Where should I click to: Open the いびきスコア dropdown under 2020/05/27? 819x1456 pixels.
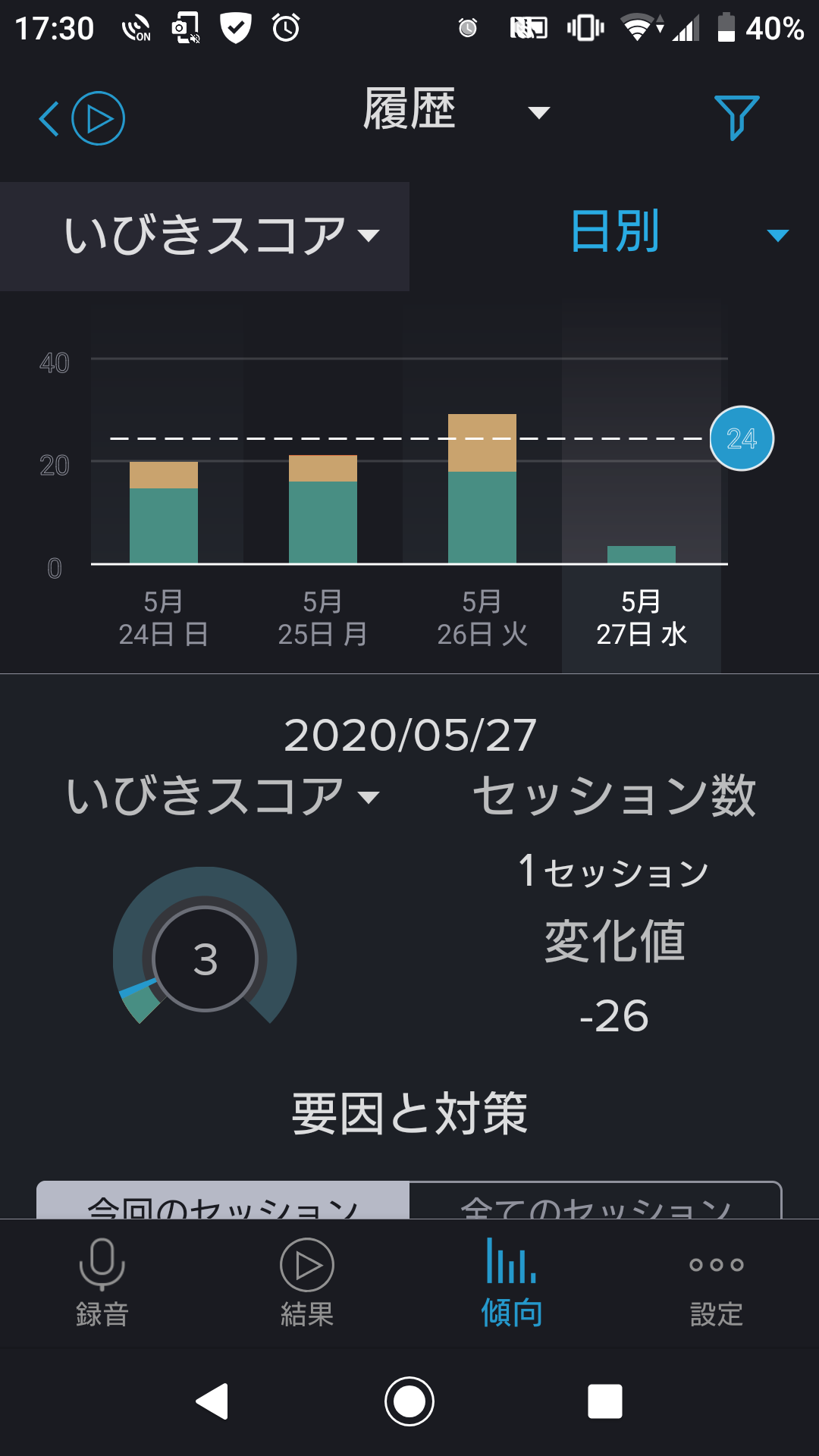tap(222, 796)
